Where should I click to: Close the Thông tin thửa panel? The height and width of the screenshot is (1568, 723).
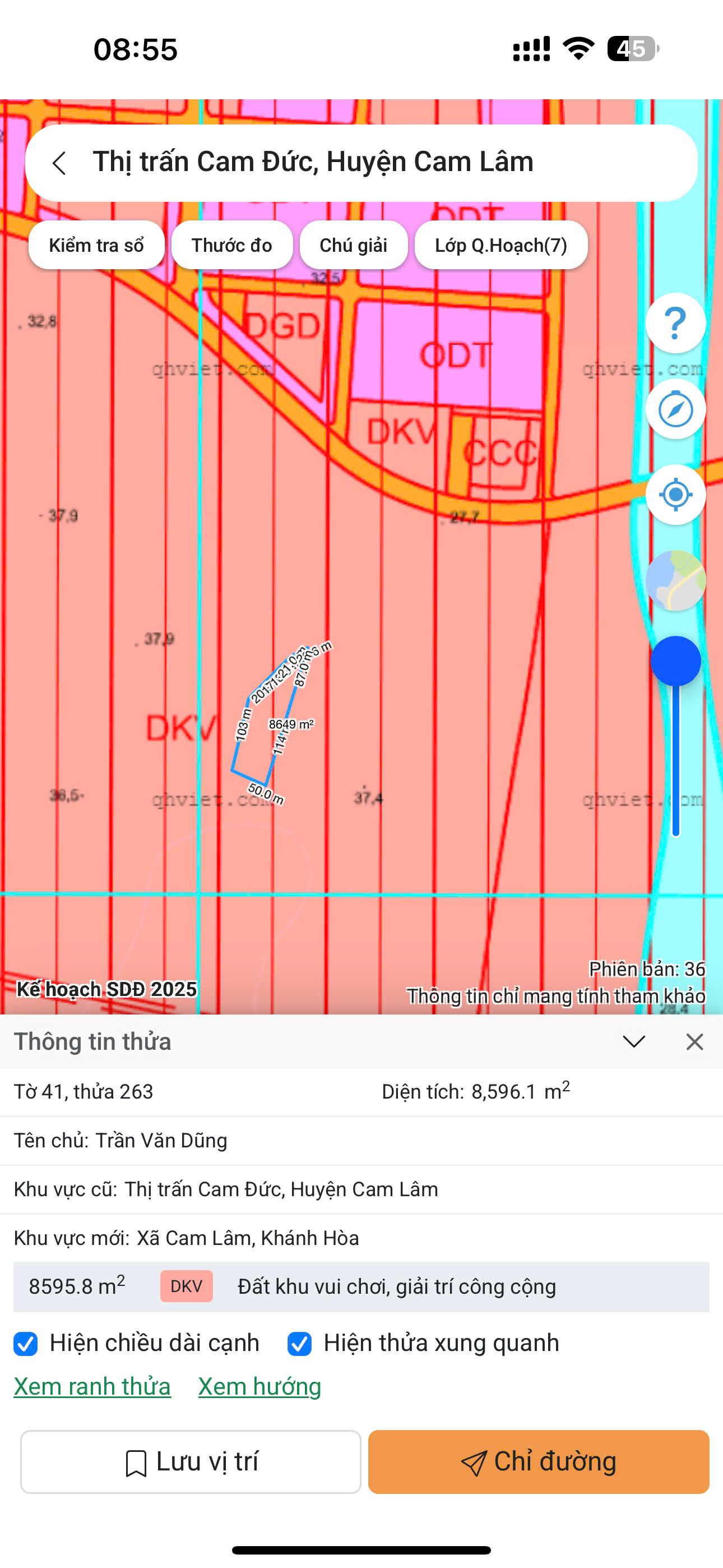694,1041
